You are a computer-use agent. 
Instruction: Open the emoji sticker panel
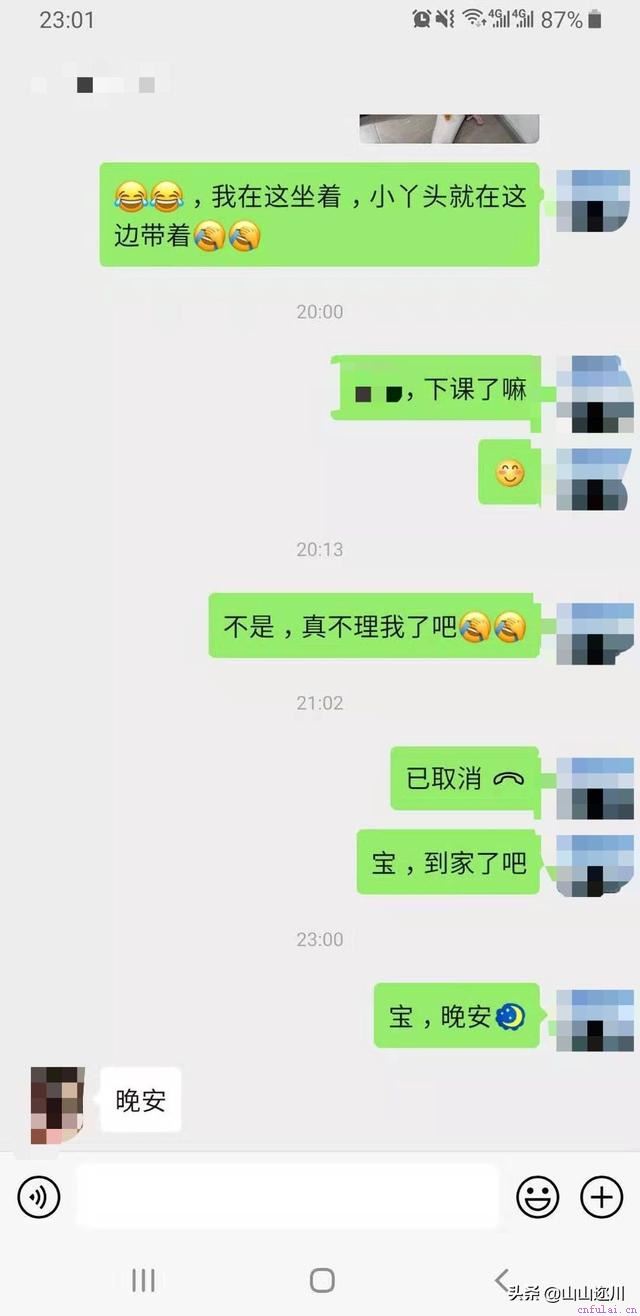point(537,1196)
